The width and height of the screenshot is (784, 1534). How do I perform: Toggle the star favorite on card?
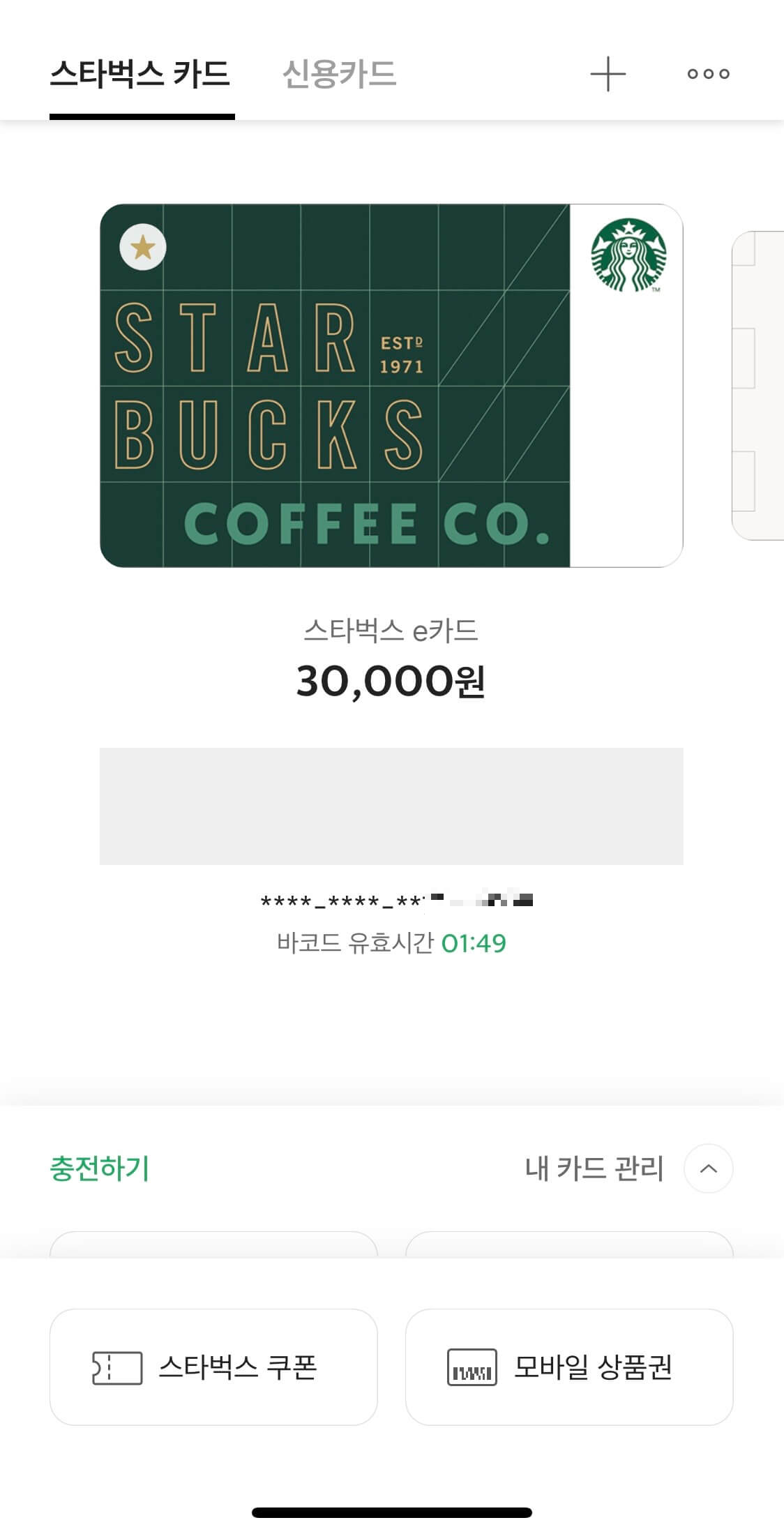143,247
